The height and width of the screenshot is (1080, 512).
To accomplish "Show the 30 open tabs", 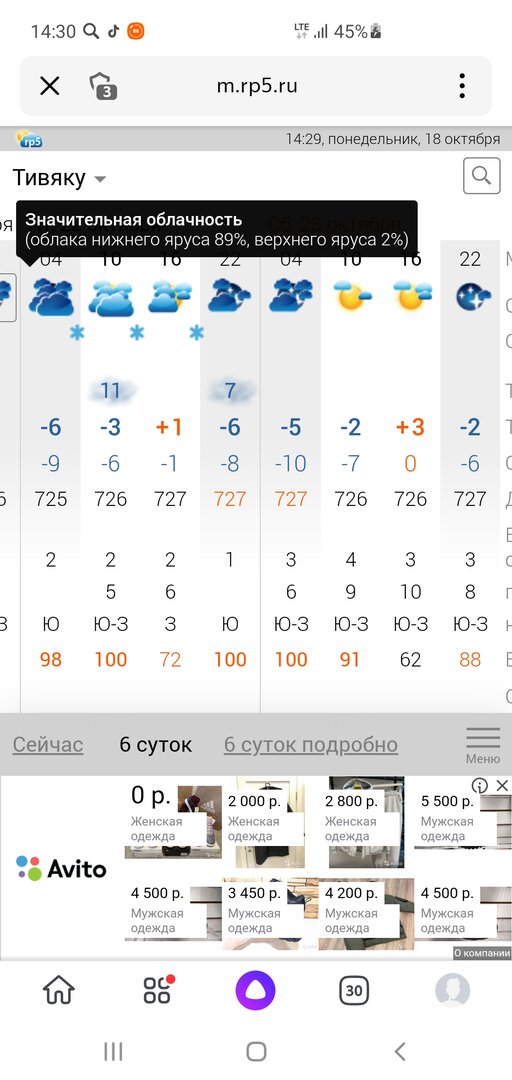I will tap(354, 991).
